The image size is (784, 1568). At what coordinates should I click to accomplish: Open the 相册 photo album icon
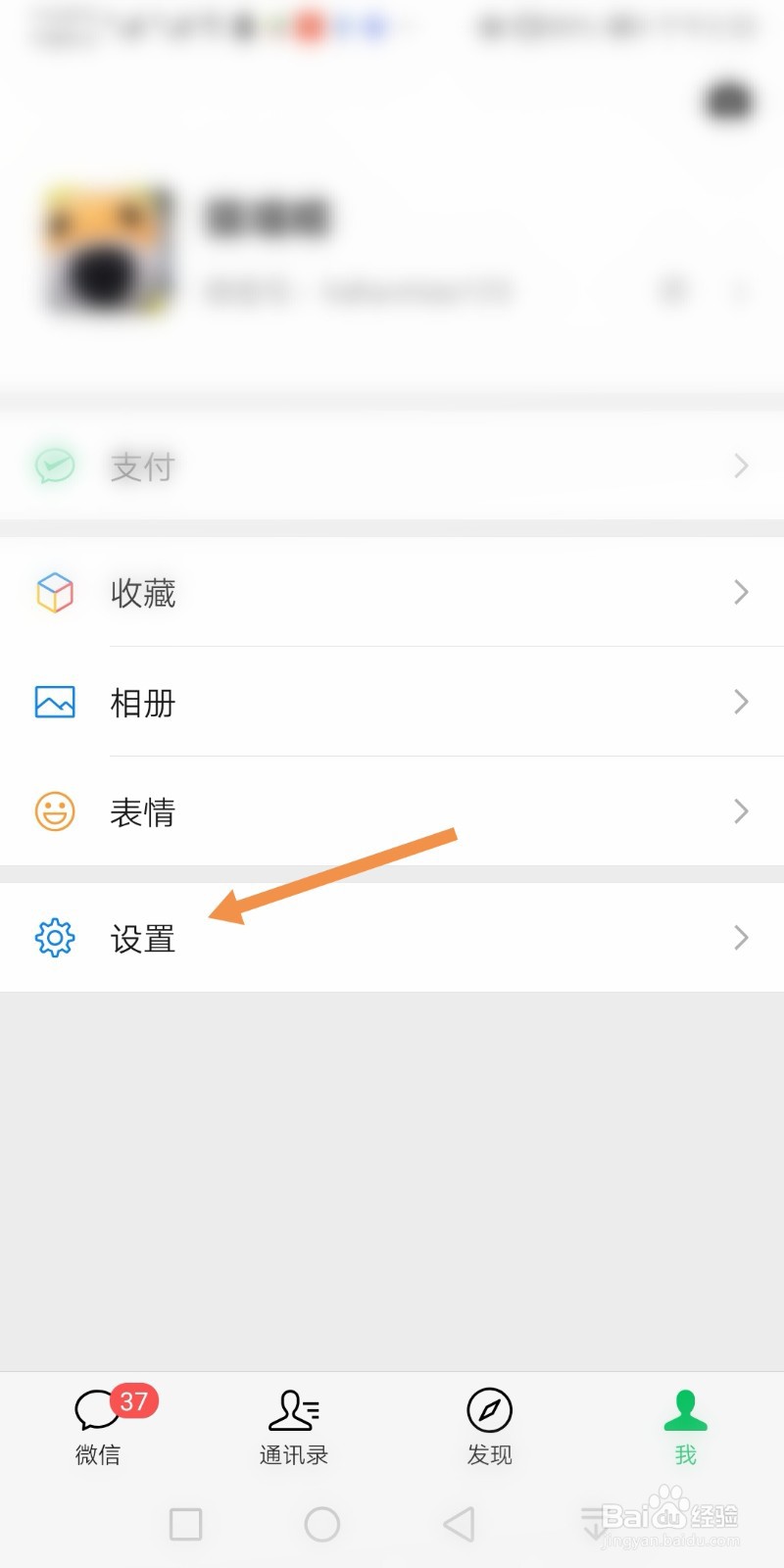55,702
